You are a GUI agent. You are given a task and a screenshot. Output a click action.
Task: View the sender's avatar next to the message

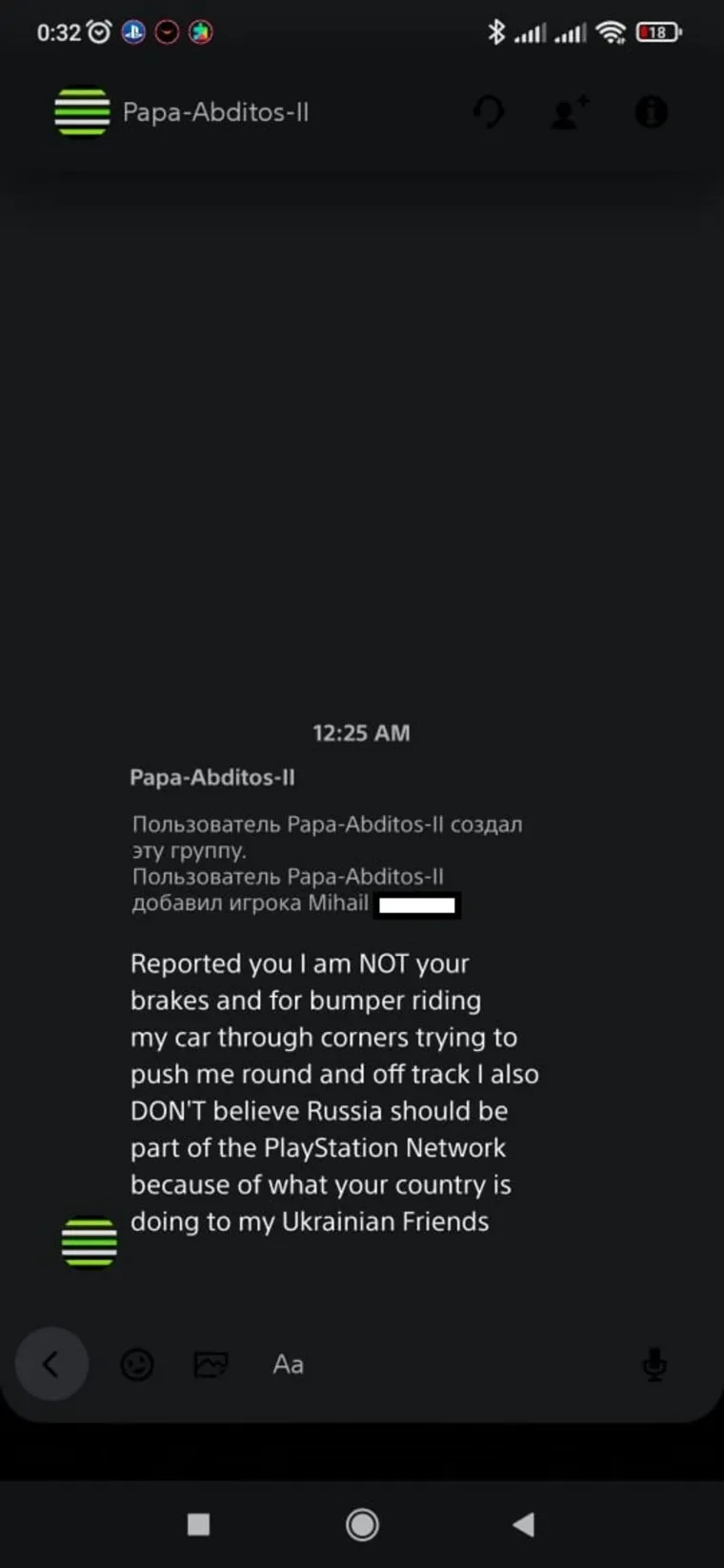[x=89, y=1242]
